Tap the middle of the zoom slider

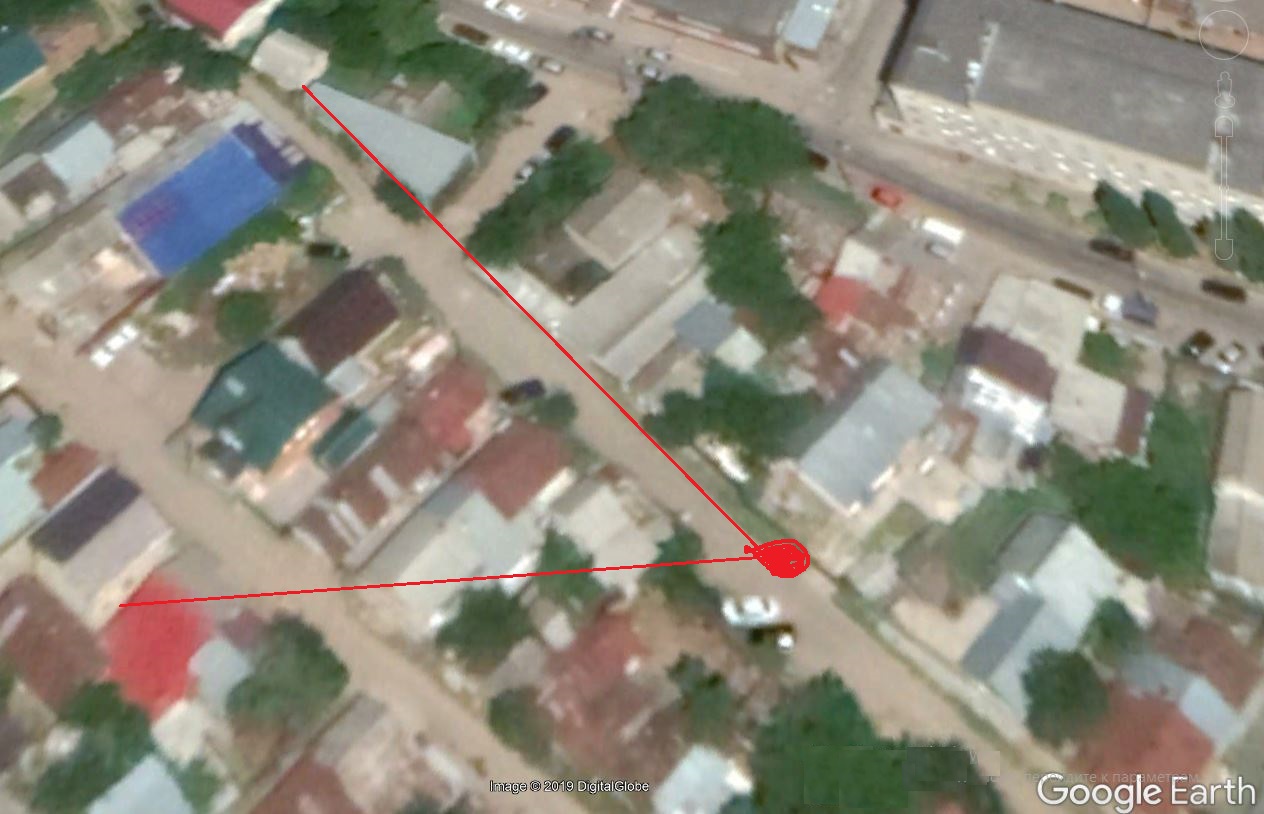pos(1223,188)
